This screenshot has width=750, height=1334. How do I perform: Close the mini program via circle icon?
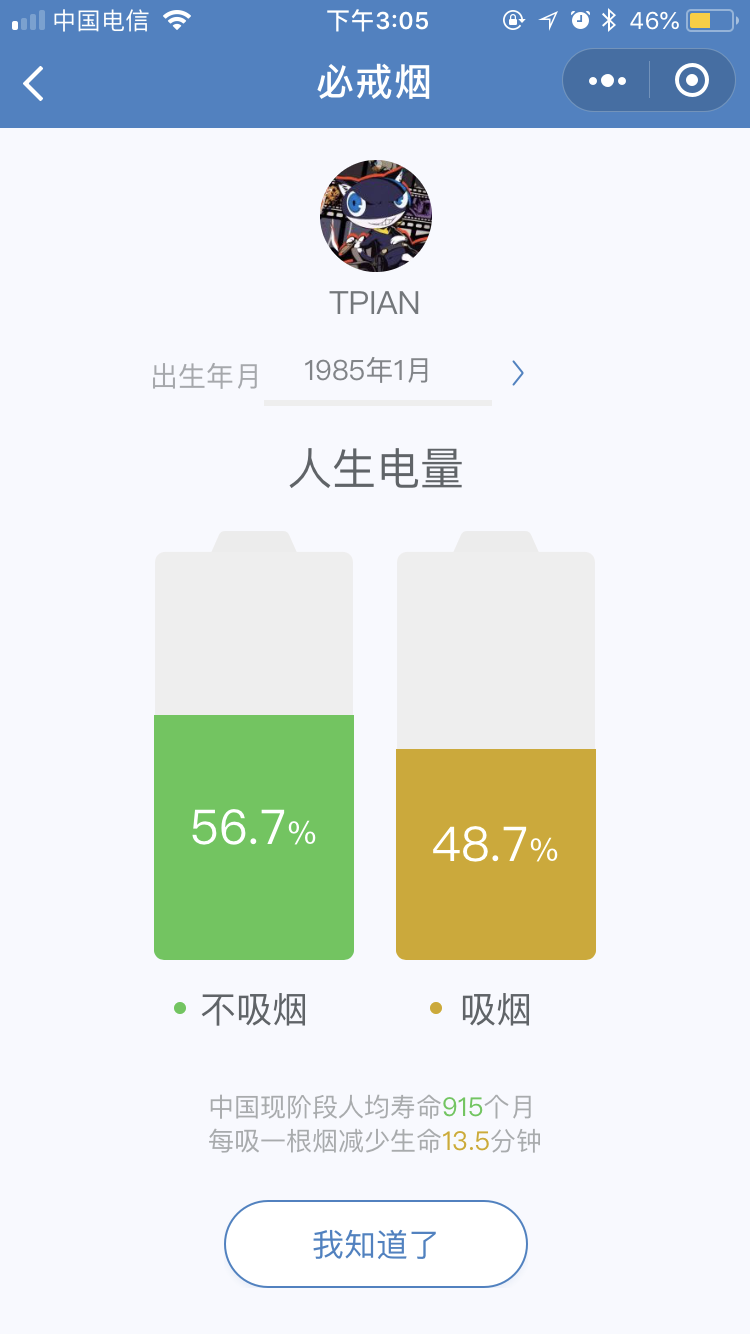(692, 81)
